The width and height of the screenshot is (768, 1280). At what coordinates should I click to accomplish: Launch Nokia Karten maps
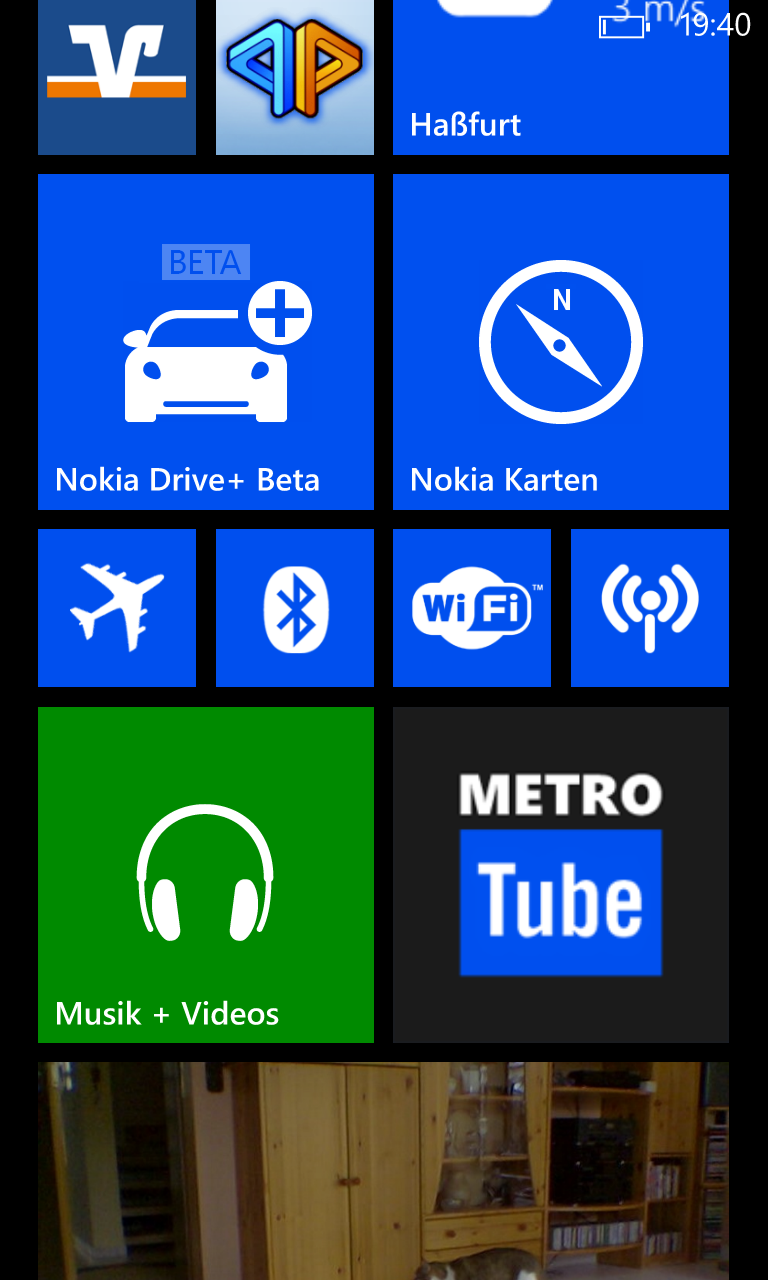[561, 342]
